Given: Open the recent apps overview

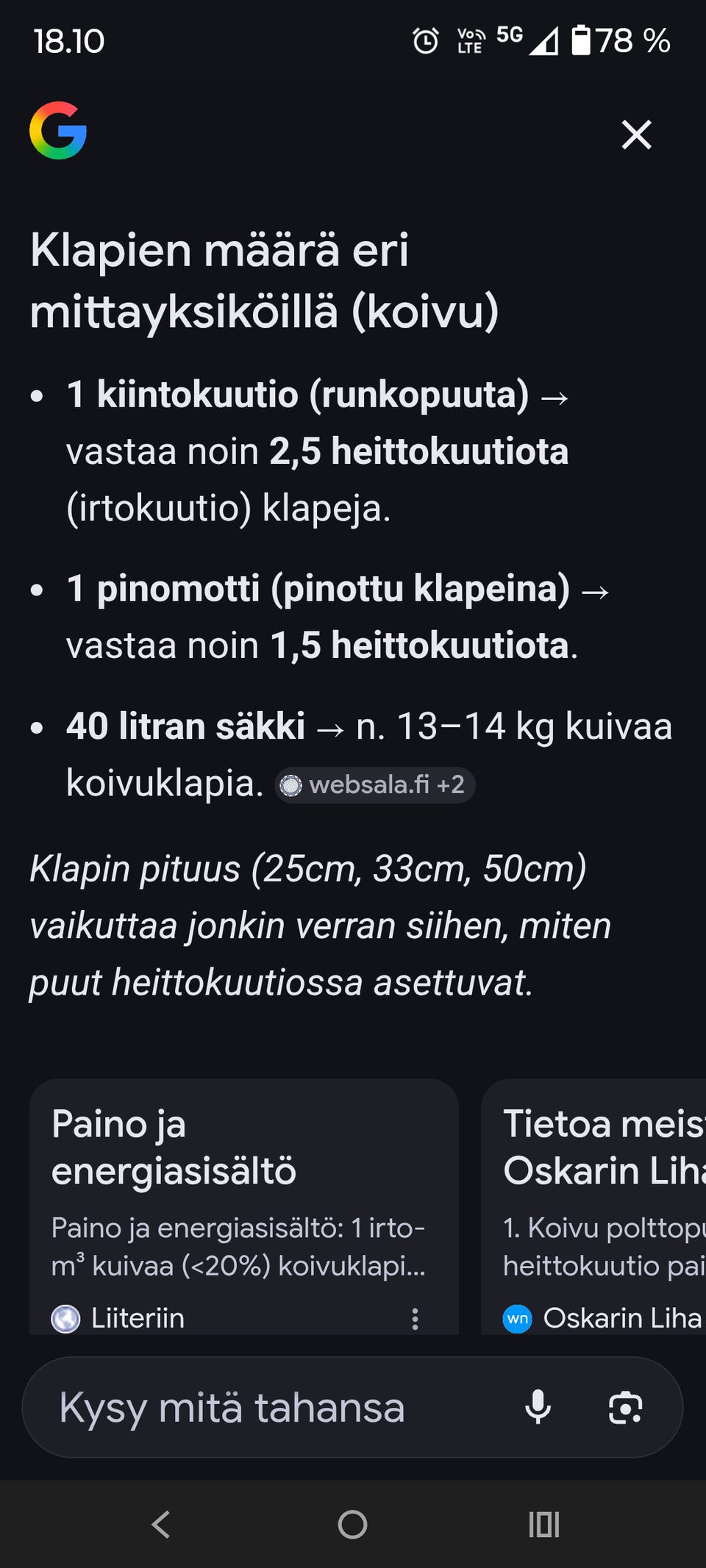Looking at the screenshot, I should [543, 1523].
